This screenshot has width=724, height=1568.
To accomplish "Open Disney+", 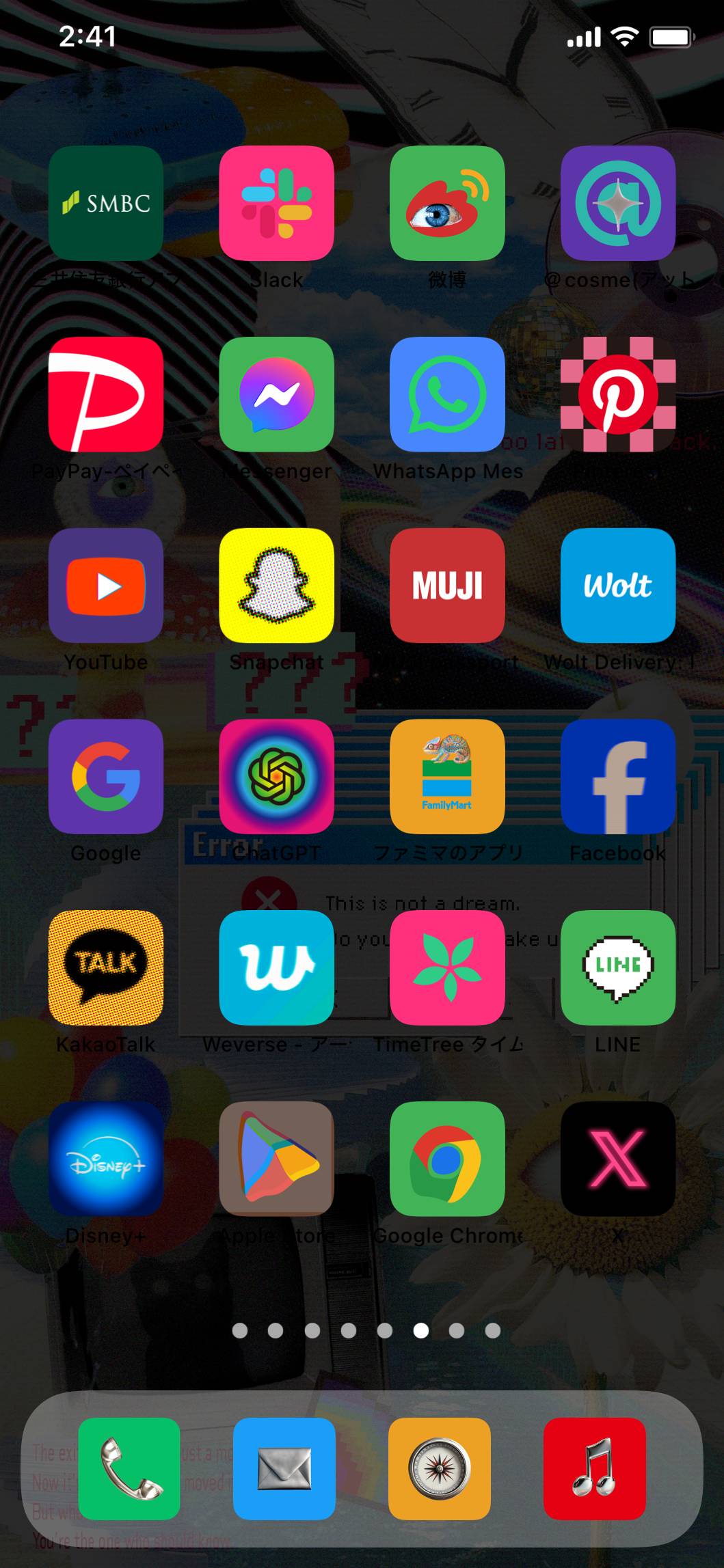I will 106,1159.
